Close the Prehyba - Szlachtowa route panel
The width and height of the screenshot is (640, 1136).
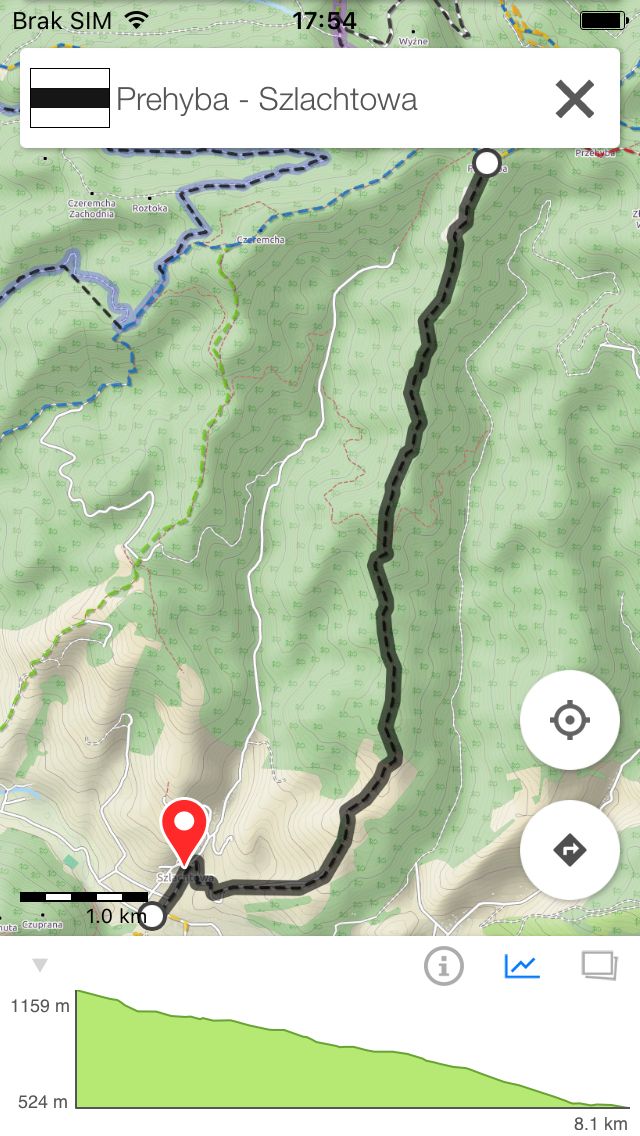[575, 99]
